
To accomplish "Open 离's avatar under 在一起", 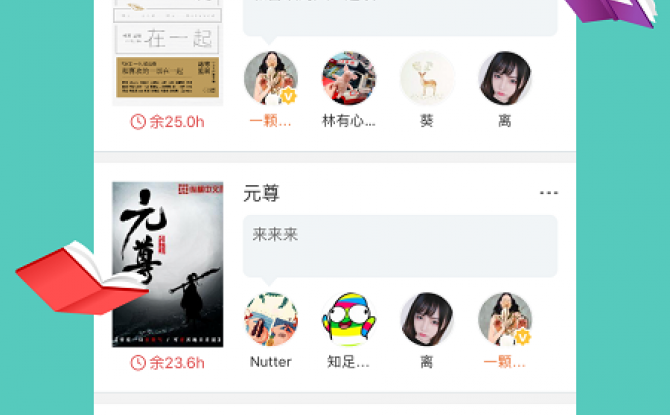I will (x=505, y=78).
